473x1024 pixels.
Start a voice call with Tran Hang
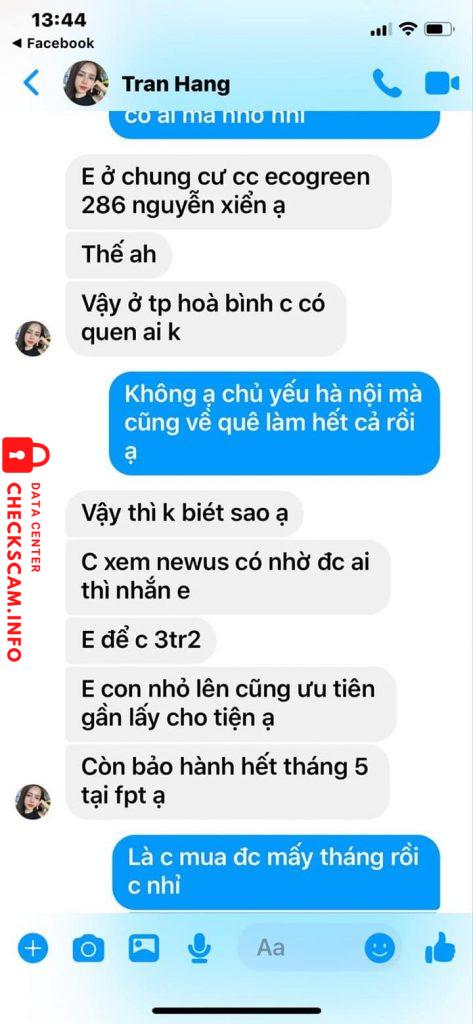tap(387, 84)
